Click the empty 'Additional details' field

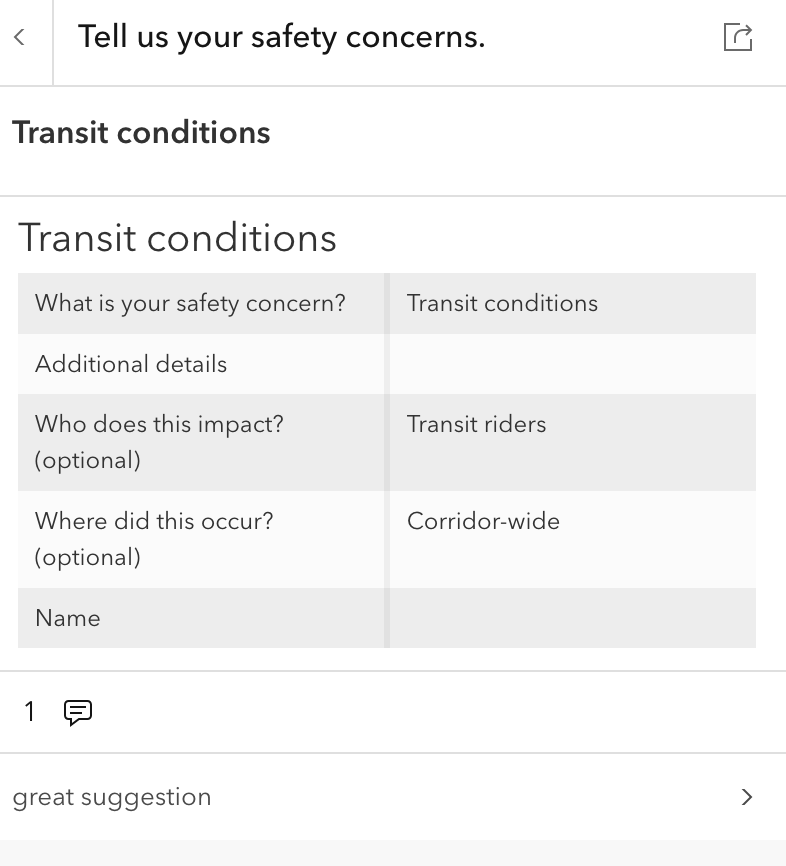(x=572, y=364)
